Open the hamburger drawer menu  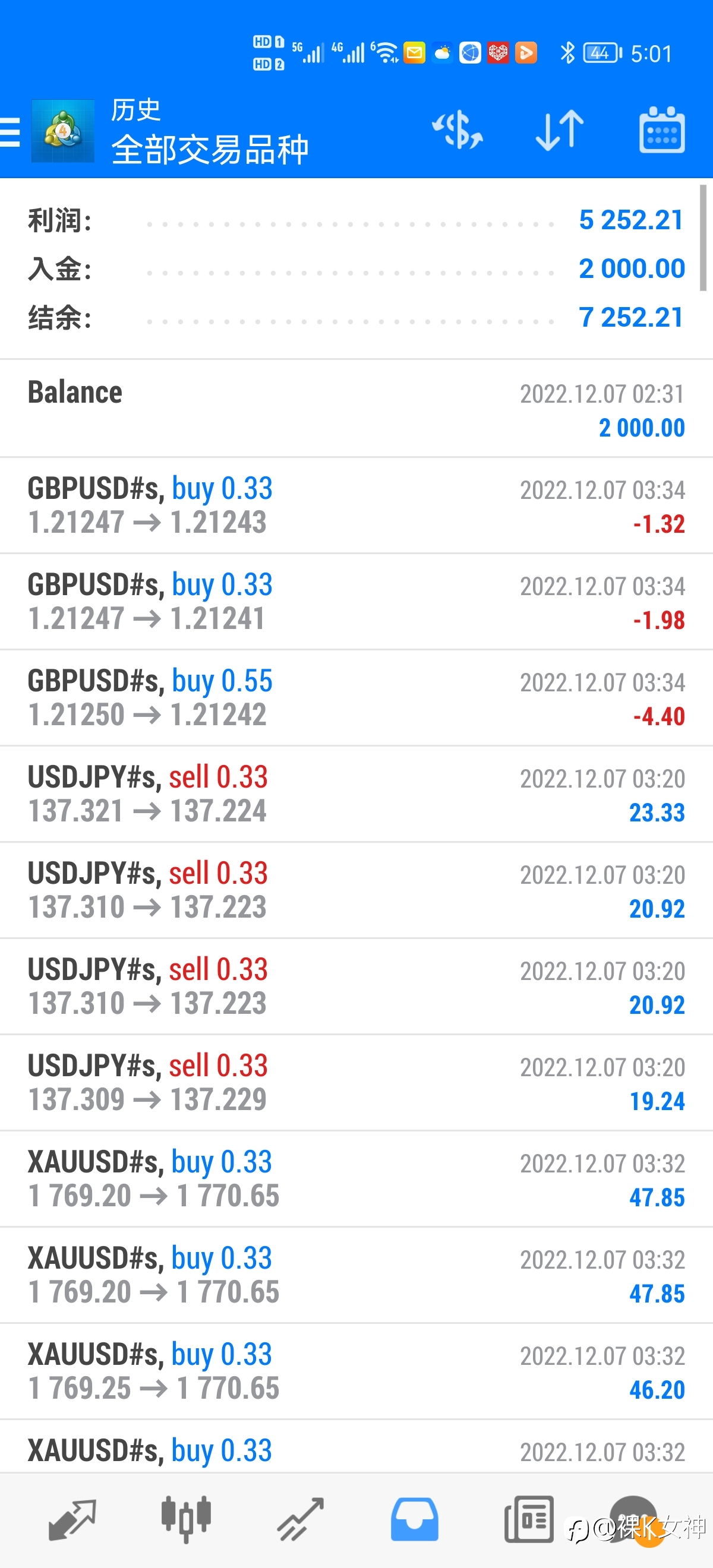click(x=10, y=131)
